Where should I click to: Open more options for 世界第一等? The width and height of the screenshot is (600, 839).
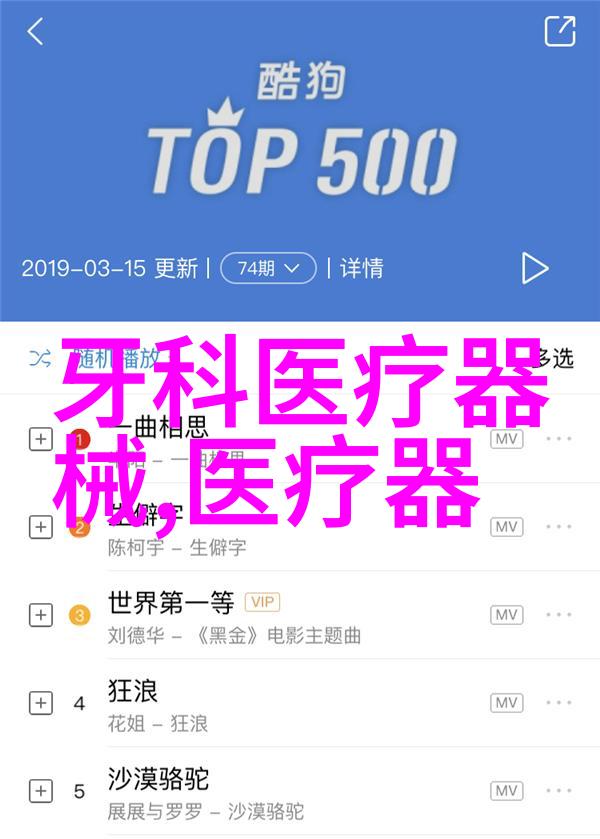click(559, 615)
